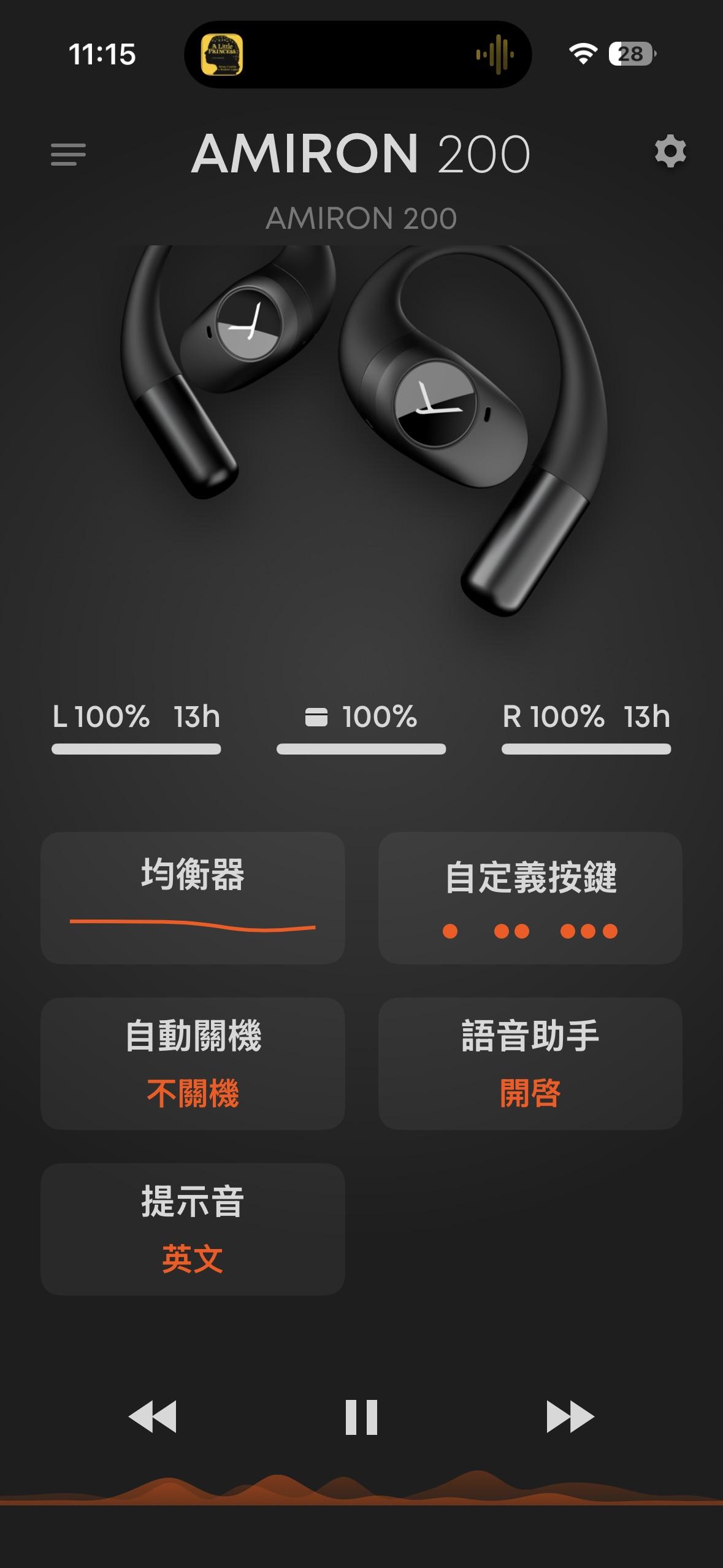Open the 均衡器 equalizer card
The height and width of the screenshot is (1568, 723).
point(193,897)
